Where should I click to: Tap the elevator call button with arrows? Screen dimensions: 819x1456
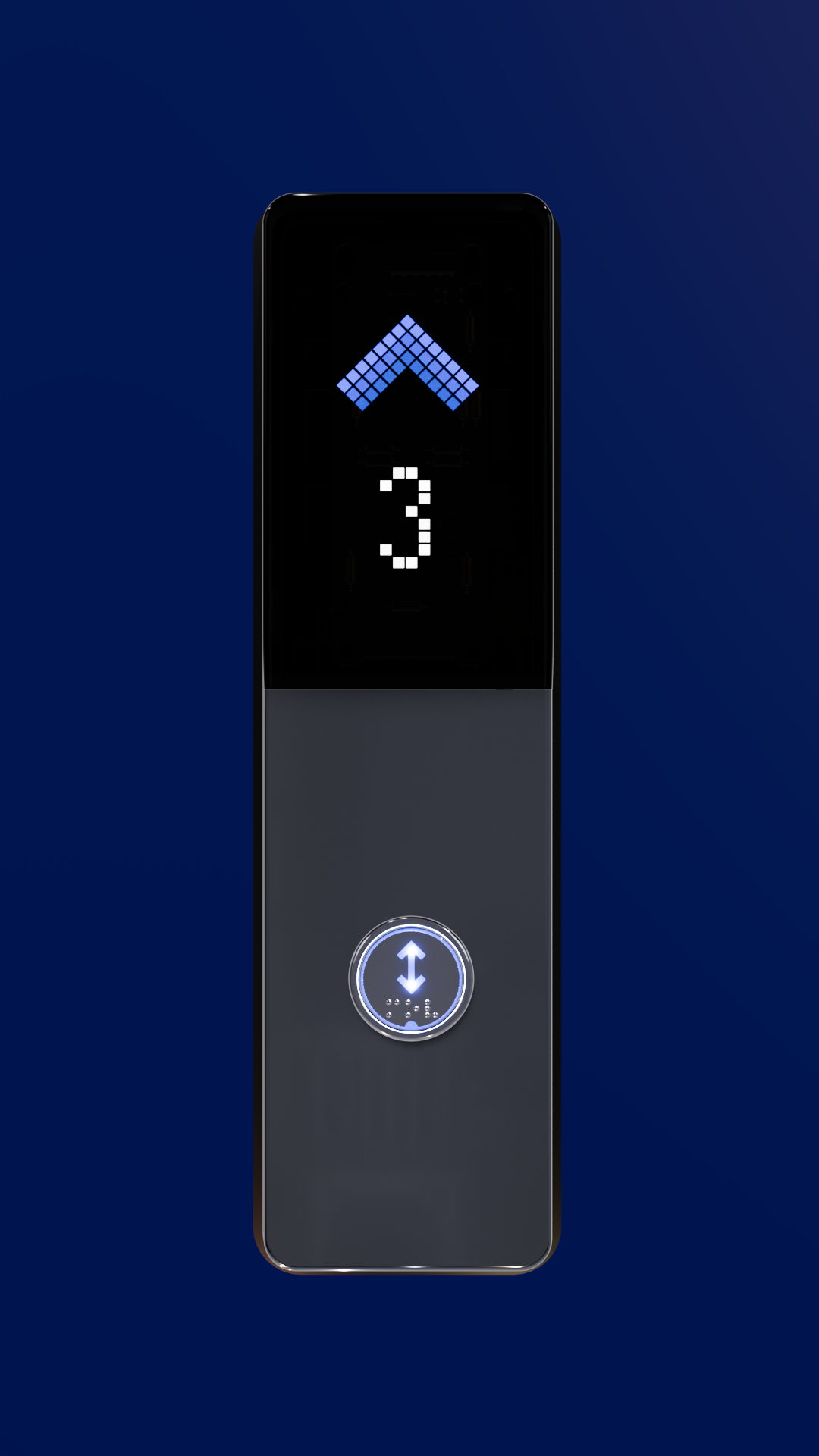pyautogui.click(x=411, y=978)
